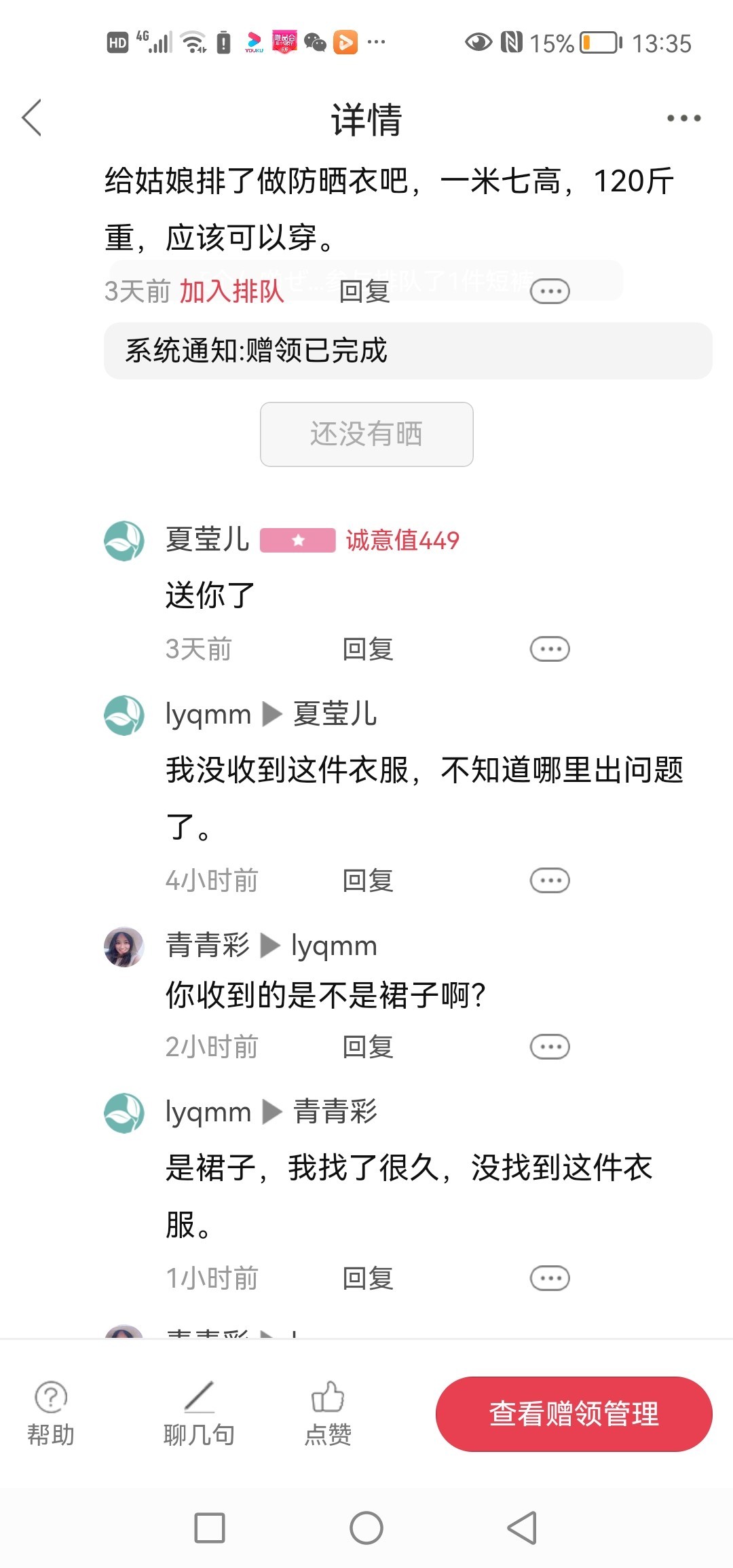
Task: View 青青彩's profile avatar
Action: pyautogui.click(x=124, y=947)
